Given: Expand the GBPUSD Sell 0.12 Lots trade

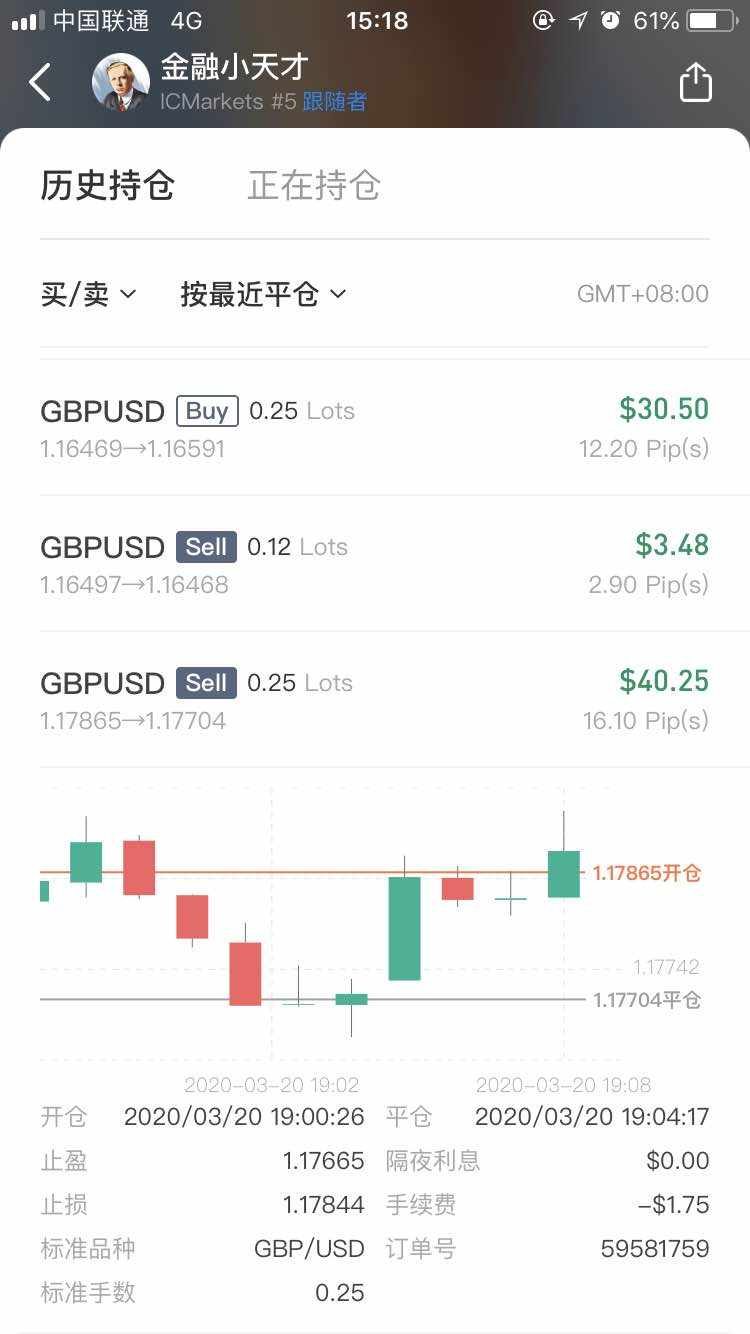Looking at the screenshot, I should pyautogui.click(x=375, y=564).
